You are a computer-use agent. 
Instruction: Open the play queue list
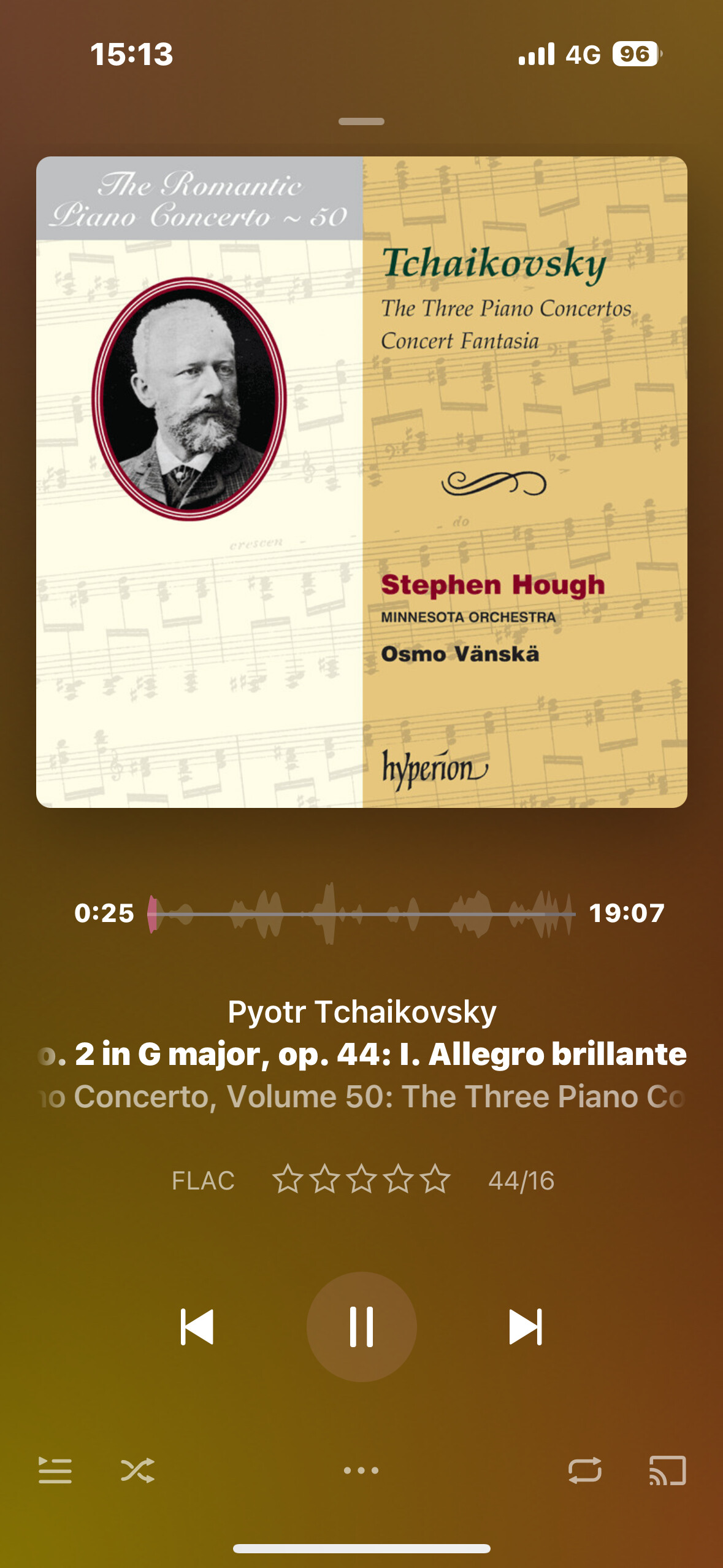(55, 1470)
